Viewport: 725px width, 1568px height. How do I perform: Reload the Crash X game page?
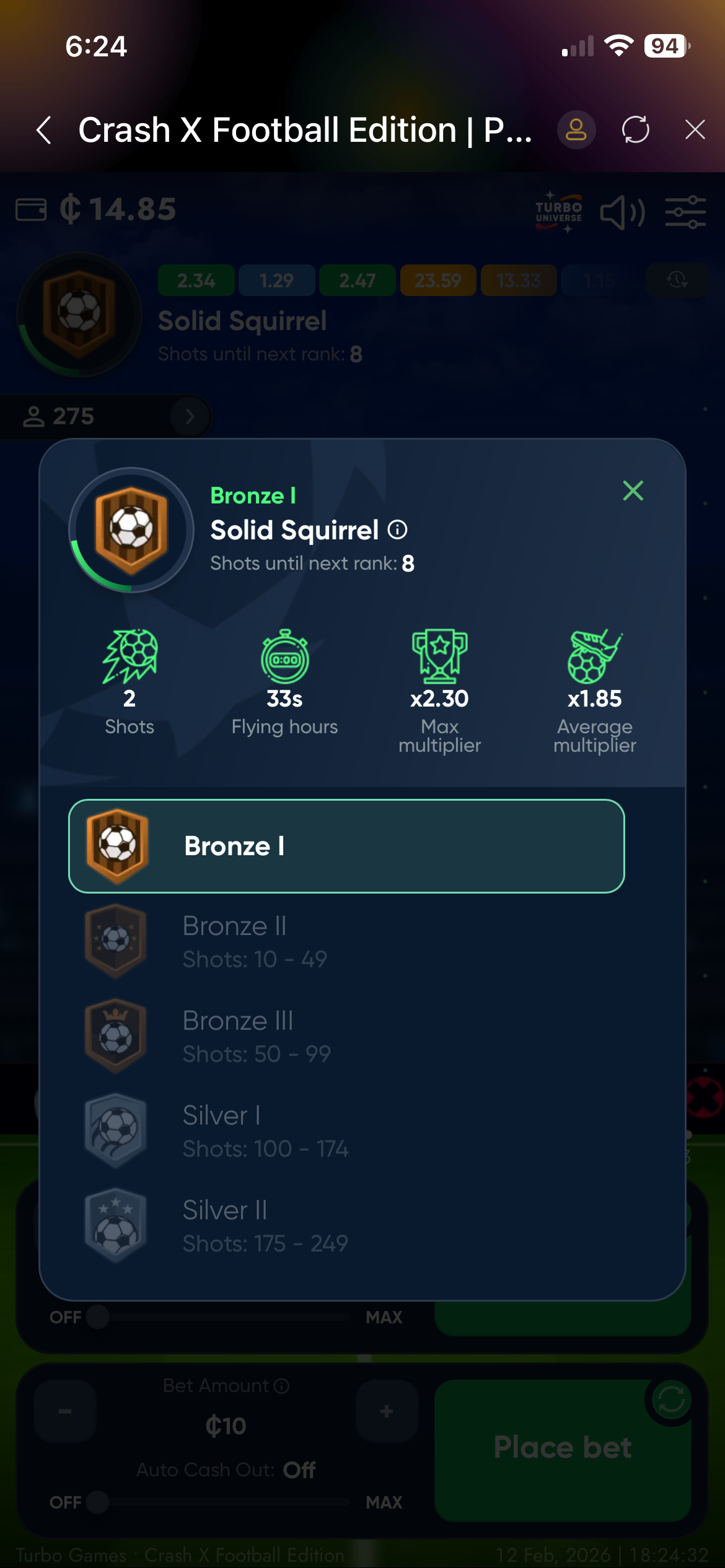point(636,130)
